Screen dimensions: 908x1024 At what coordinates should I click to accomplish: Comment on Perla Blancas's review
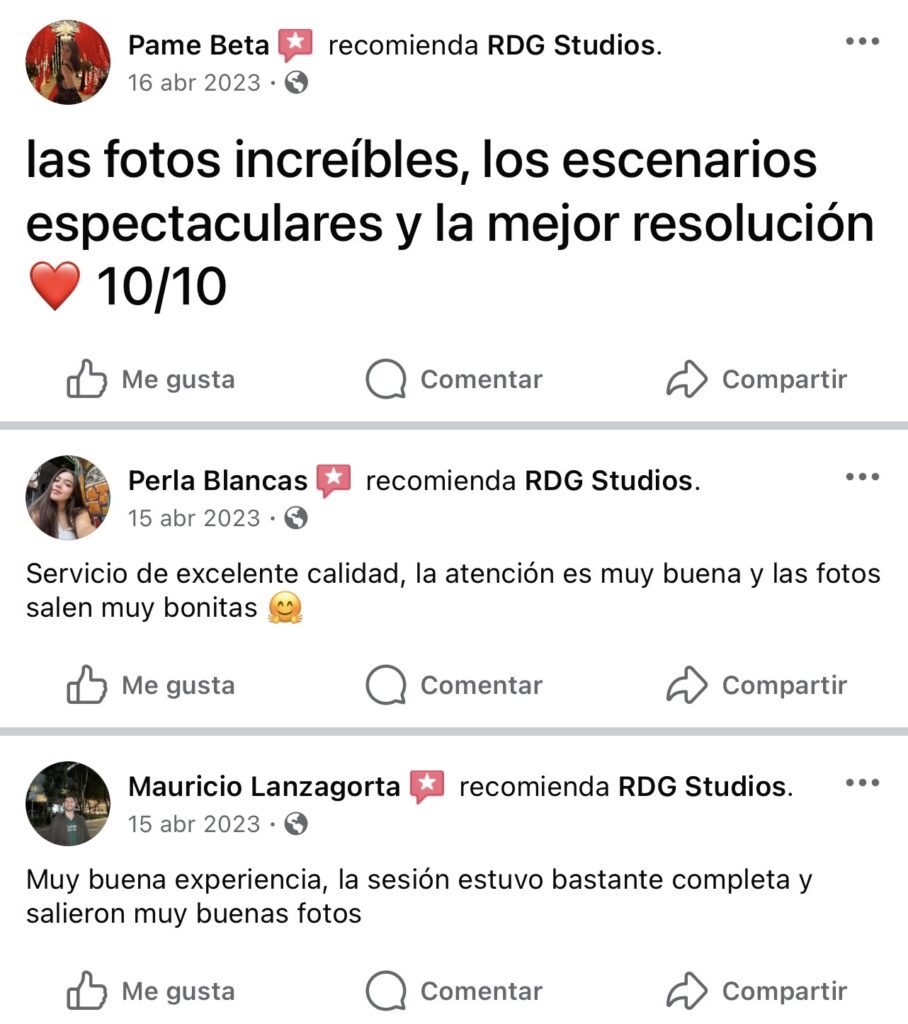[x=454, y=686]
